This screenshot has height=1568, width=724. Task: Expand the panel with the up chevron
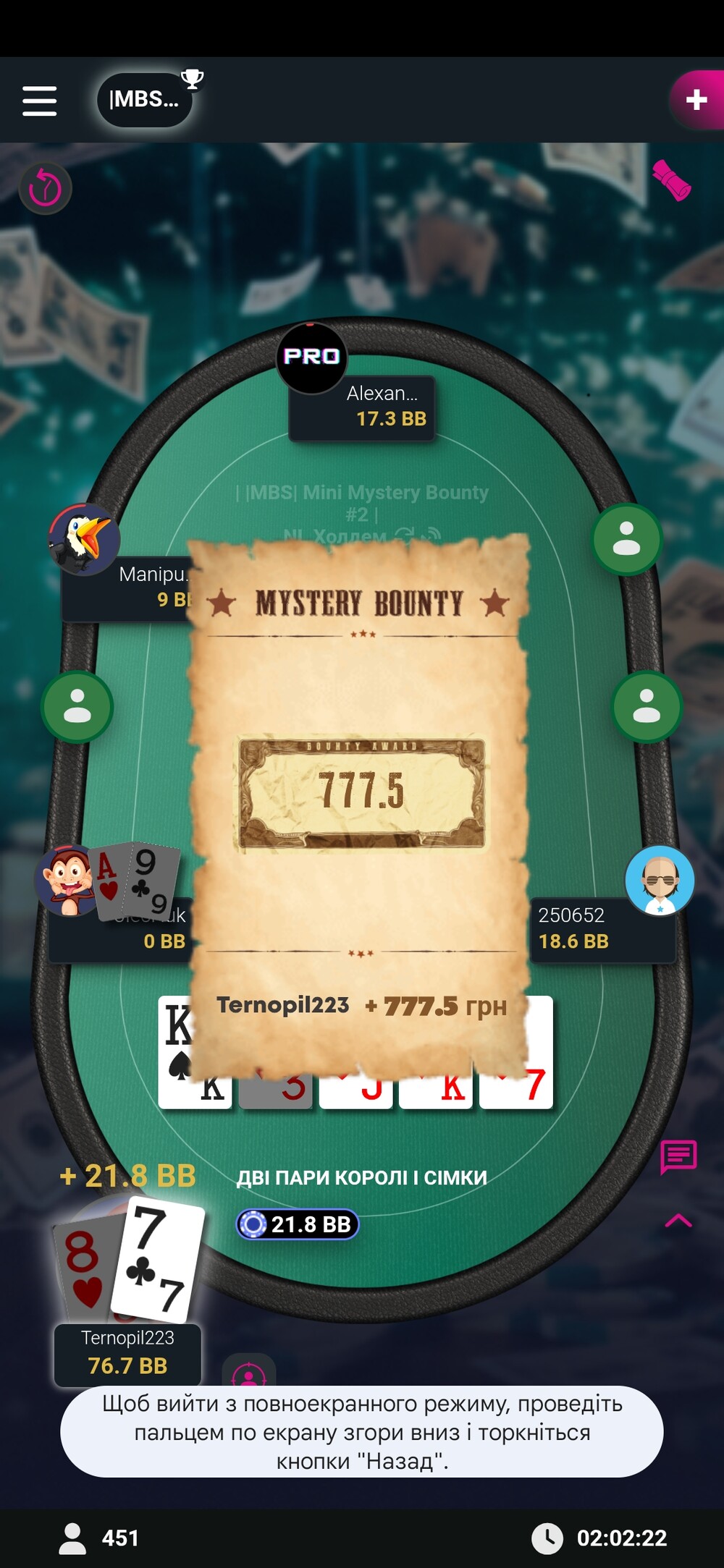click(678, 1221)
